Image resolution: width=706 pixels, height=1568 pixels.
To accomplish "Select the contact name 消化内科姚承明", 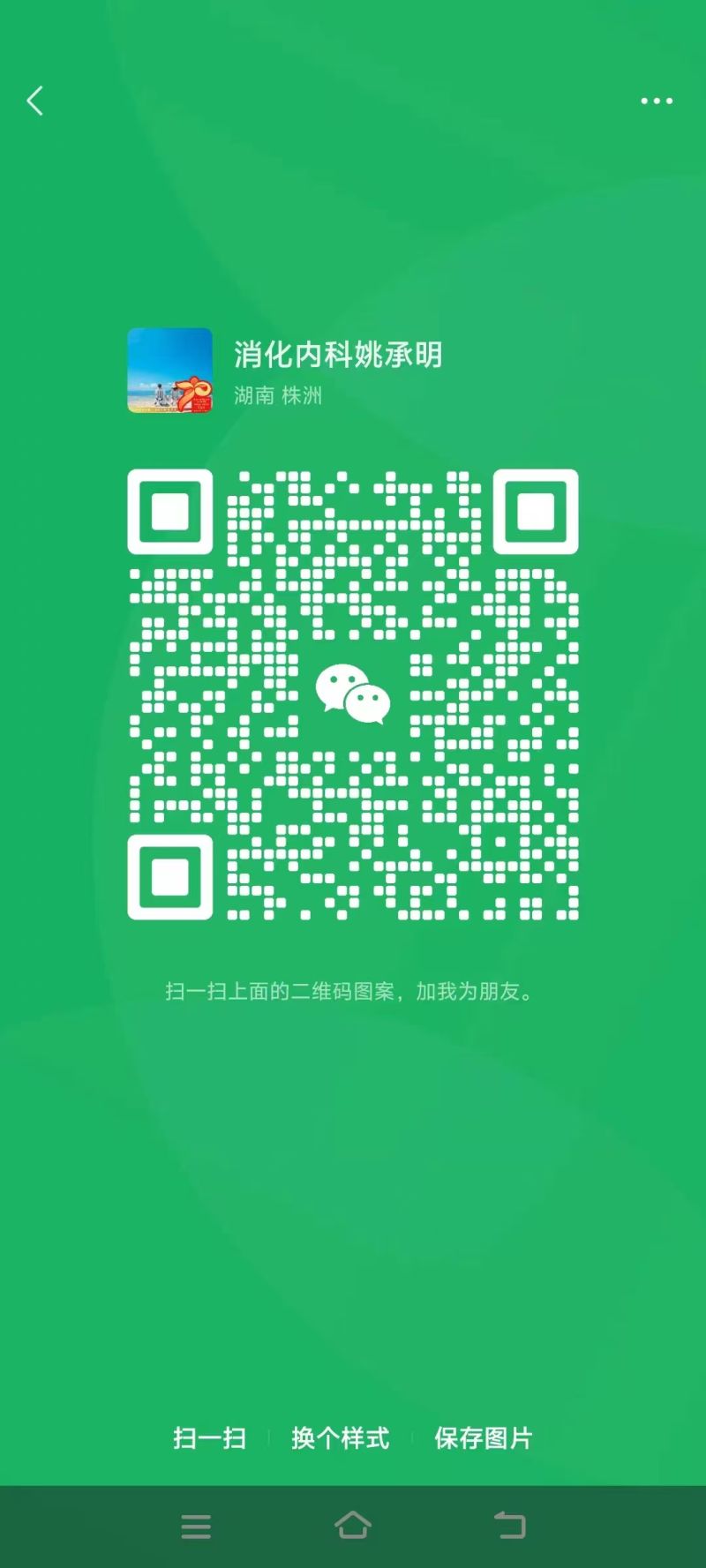I will 340,355.
